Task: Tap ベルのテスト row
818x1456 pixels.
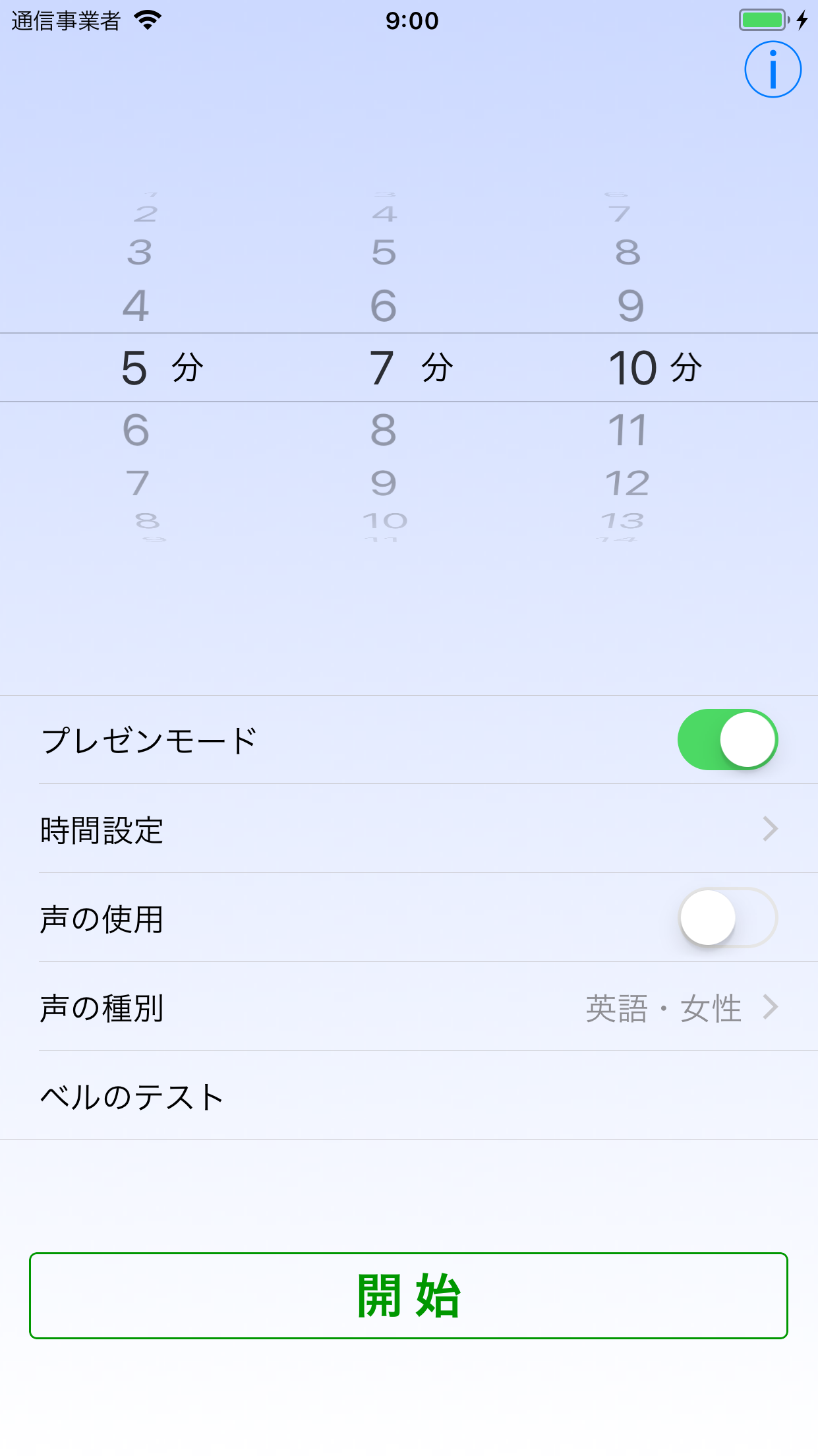Action: point(409,1096)
